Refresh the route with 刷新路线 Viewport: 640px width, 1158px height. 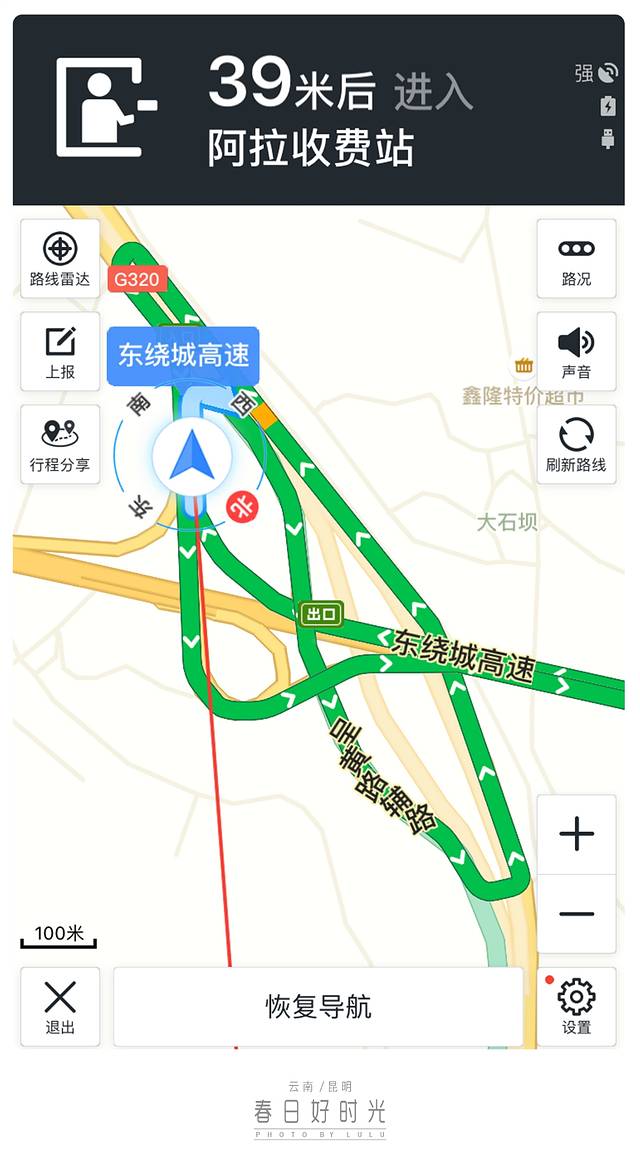[x=576, y=444]
